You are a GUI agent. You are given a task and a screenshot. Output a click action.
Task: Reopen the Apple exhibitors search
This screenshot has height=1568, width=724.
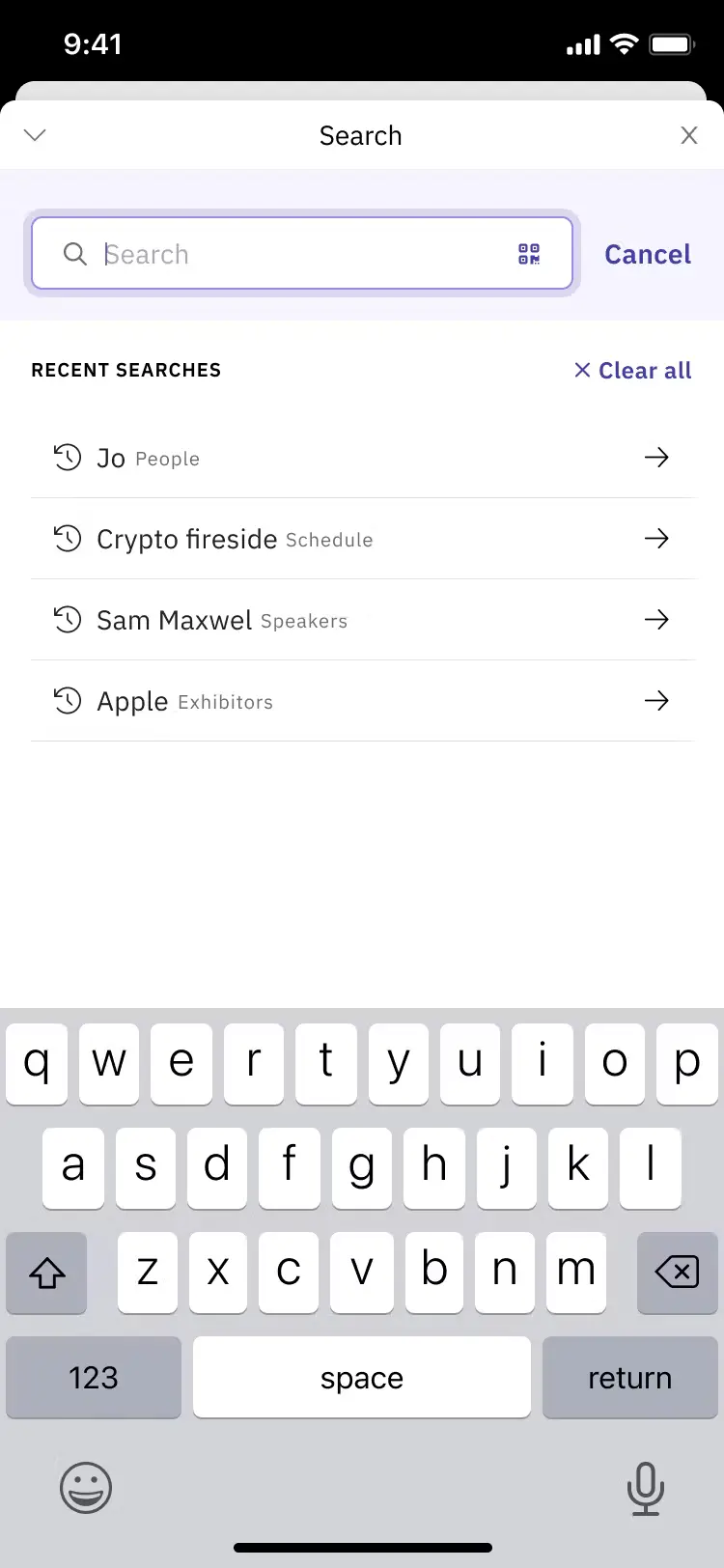tap(362, 701)
